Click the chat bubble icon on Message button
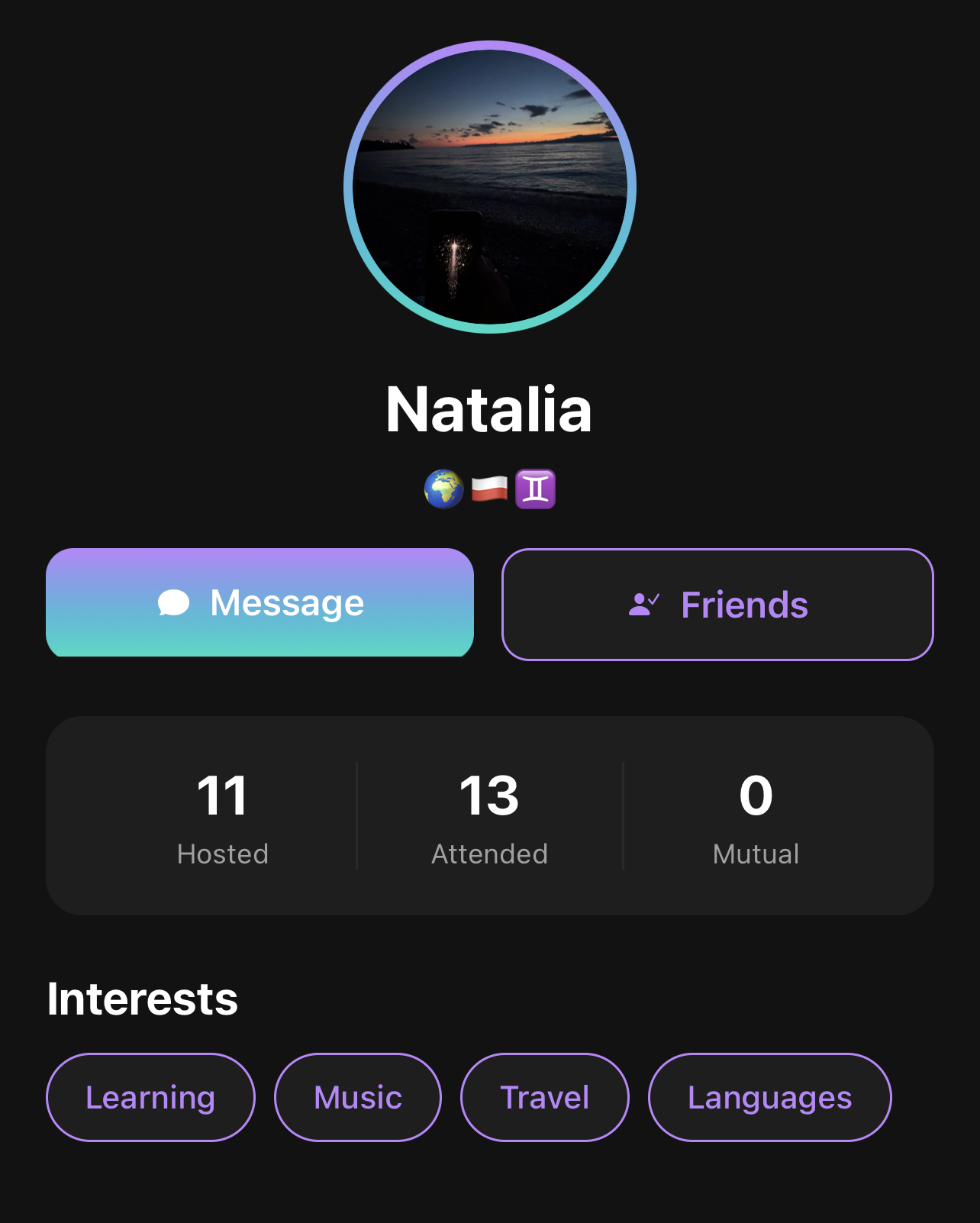 (174, 602)
